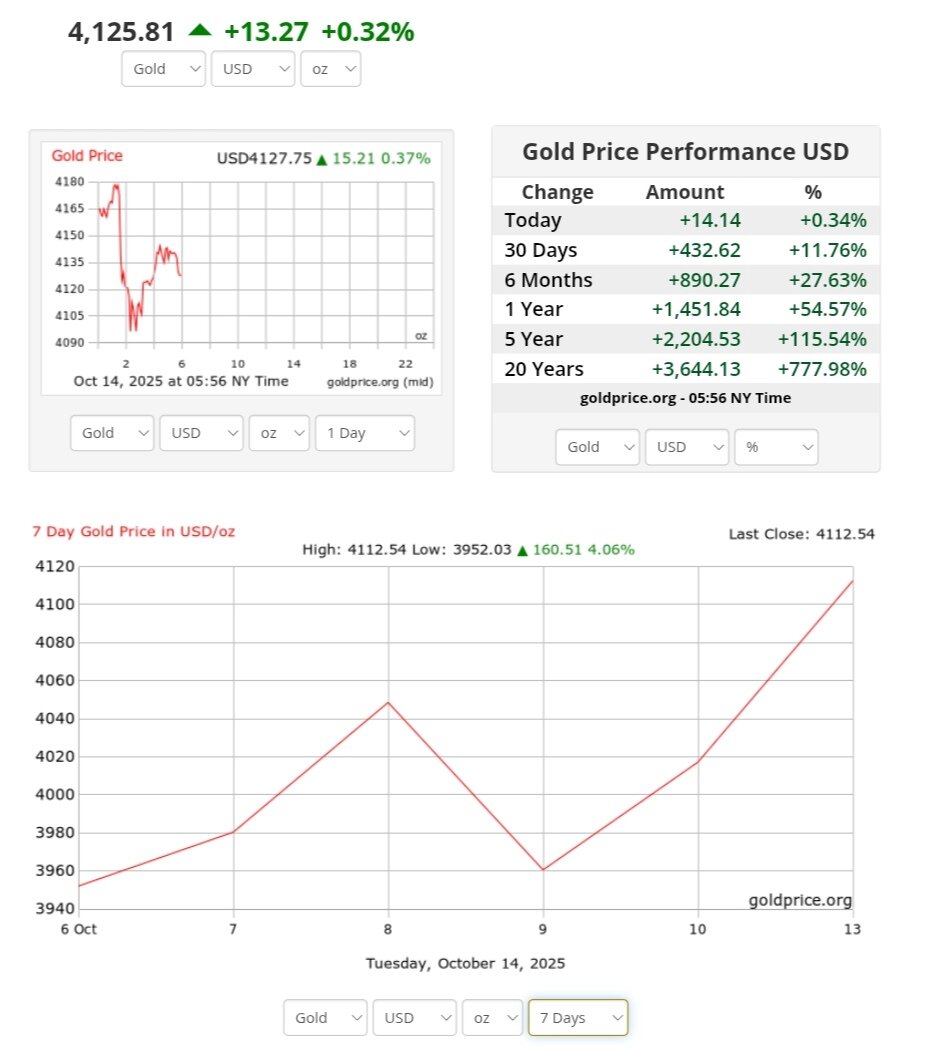Open the oz dropdown next to 1 Day
The width and height of the screenshot is (931, 1058).
pyautogui.click(x=279, y=433)
